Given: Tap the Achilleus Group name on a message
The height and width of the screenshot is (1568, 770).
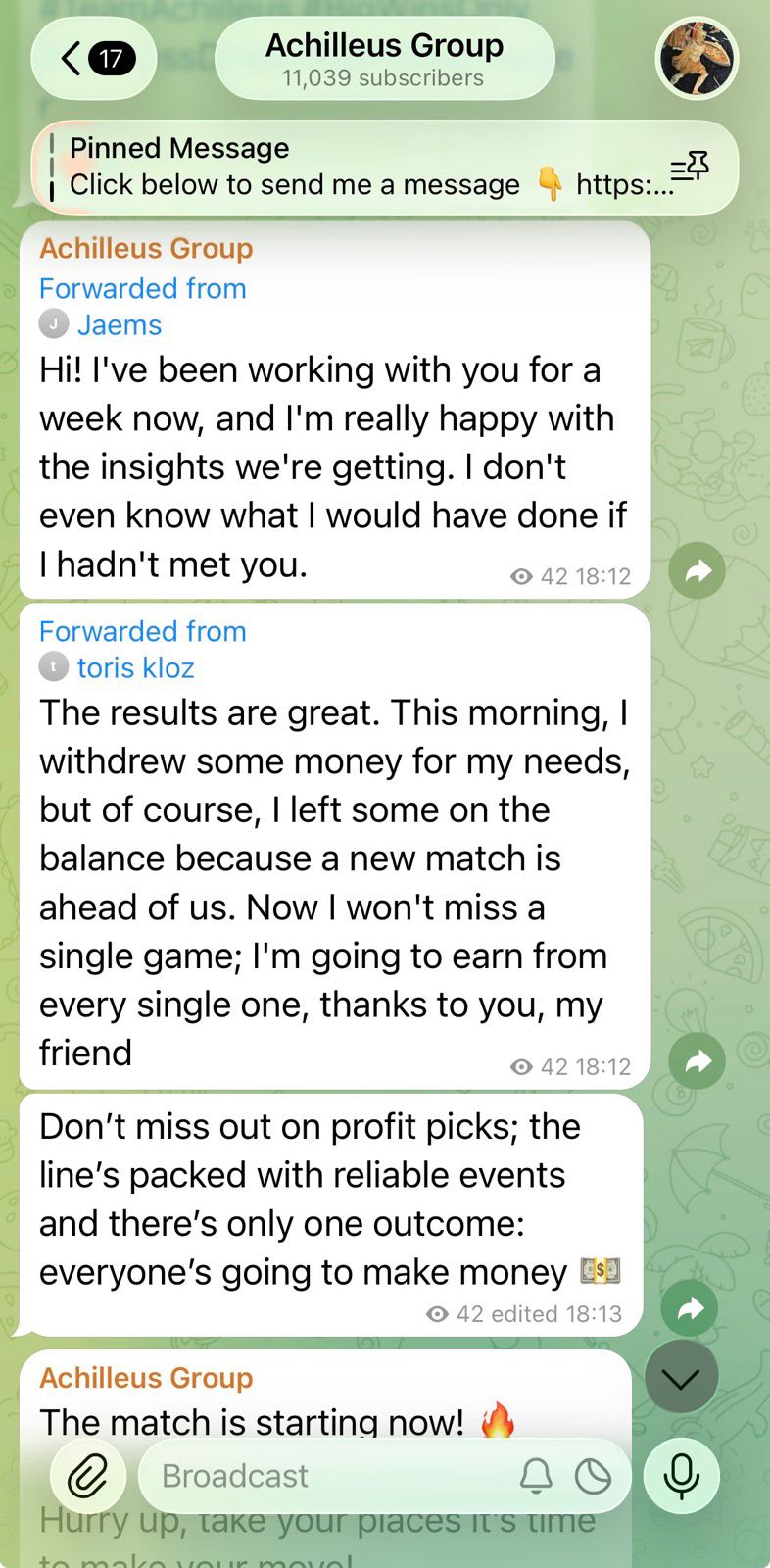Looking at the screenshot, I should pos(146,249).
